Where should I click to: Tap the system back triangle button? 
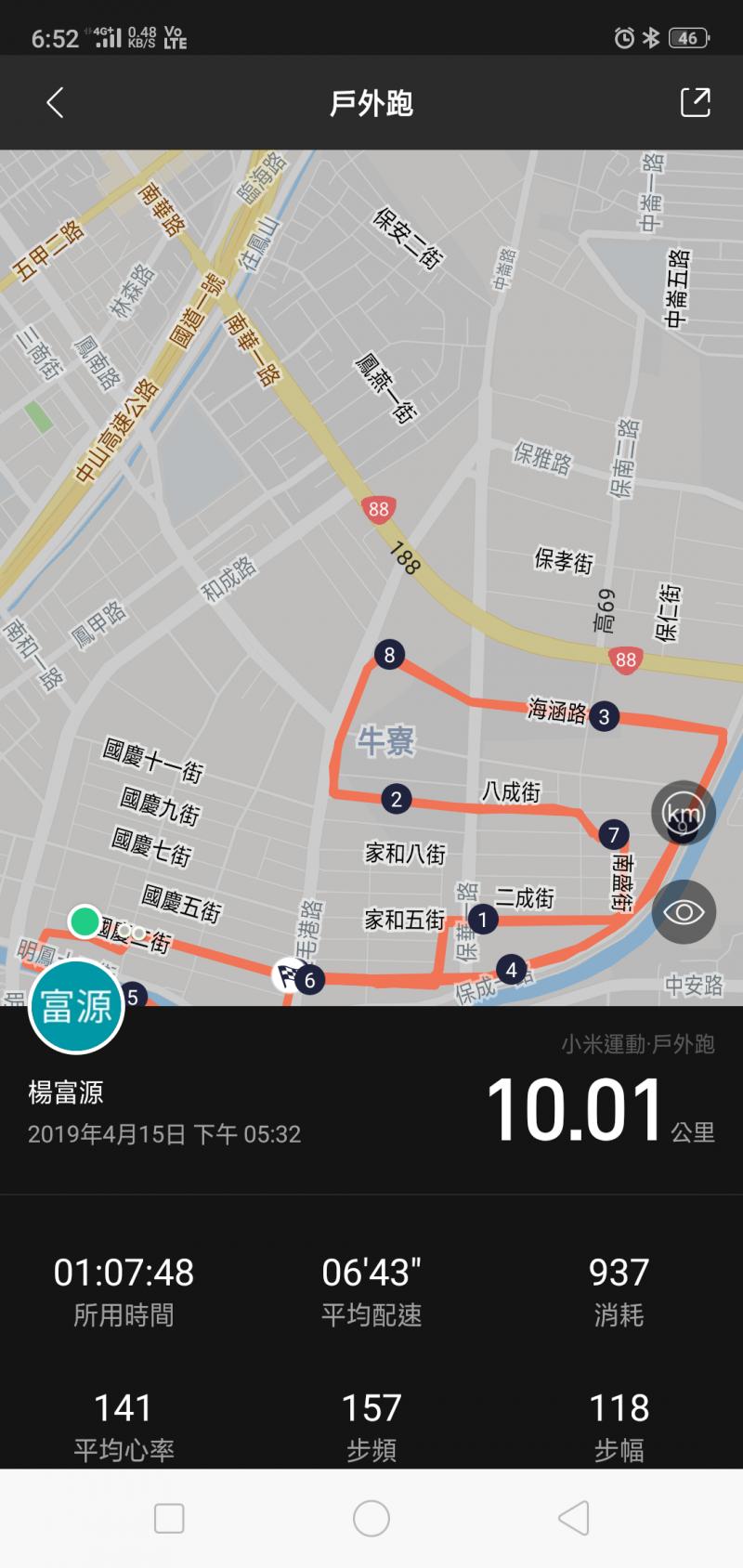(573, 1518)
